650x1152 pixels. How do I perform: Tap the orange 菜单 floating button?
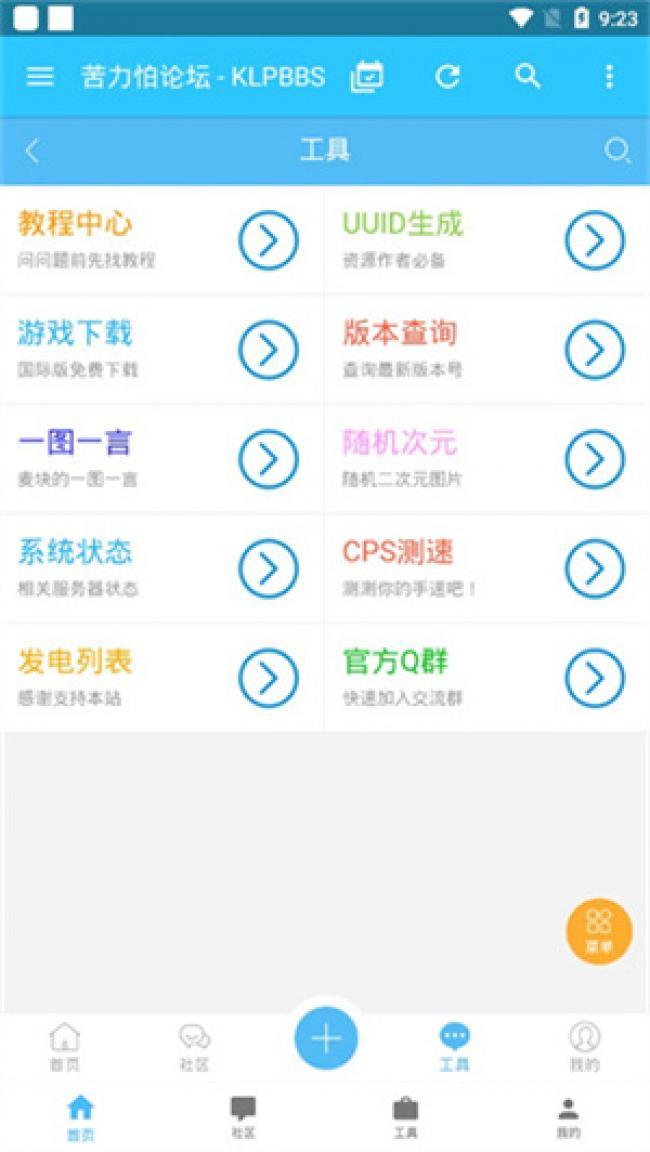coord(599,932)
